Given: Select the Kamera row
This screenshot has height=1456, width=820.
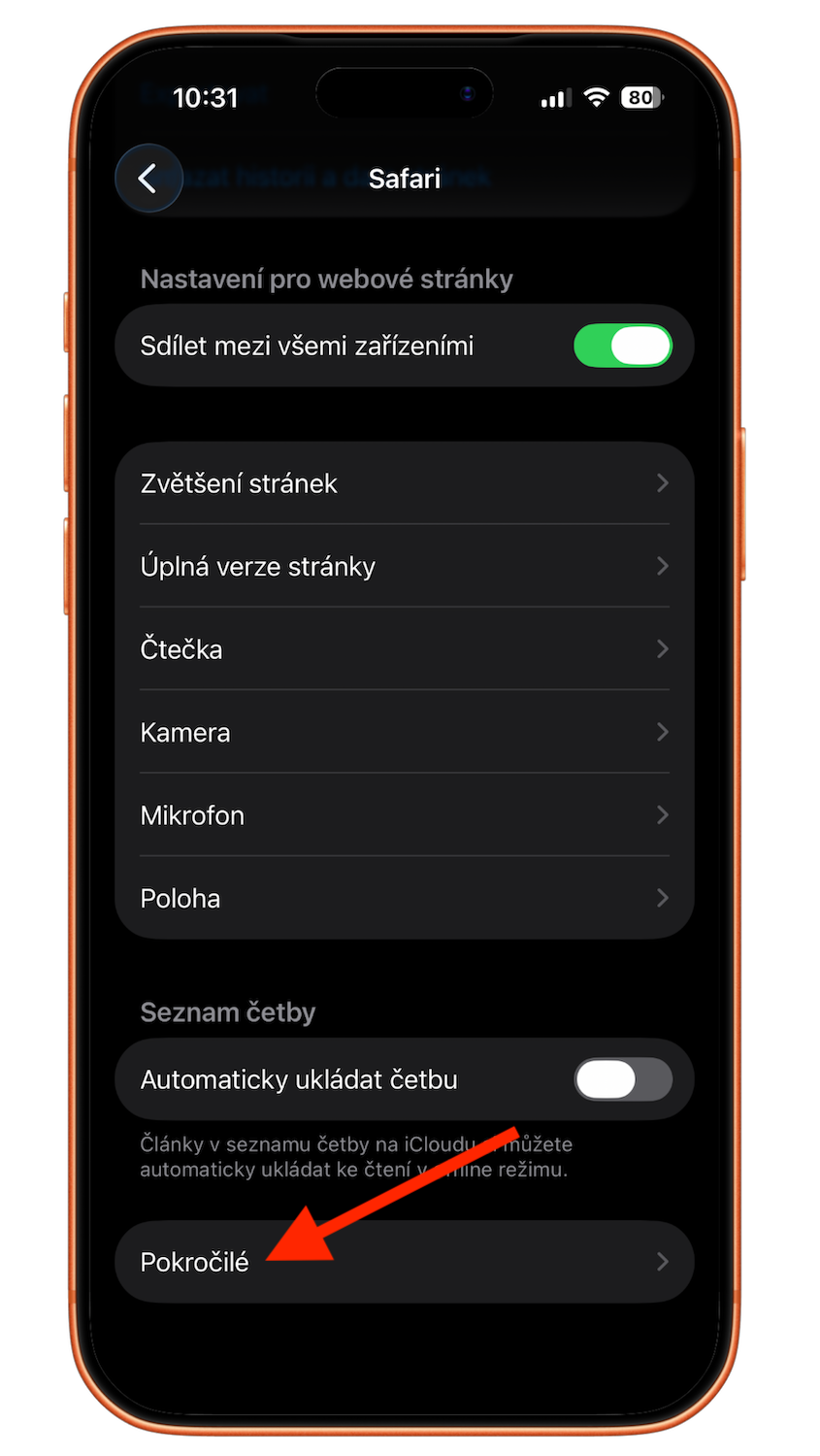Looking at the screenshot, I should click(404, 733).
